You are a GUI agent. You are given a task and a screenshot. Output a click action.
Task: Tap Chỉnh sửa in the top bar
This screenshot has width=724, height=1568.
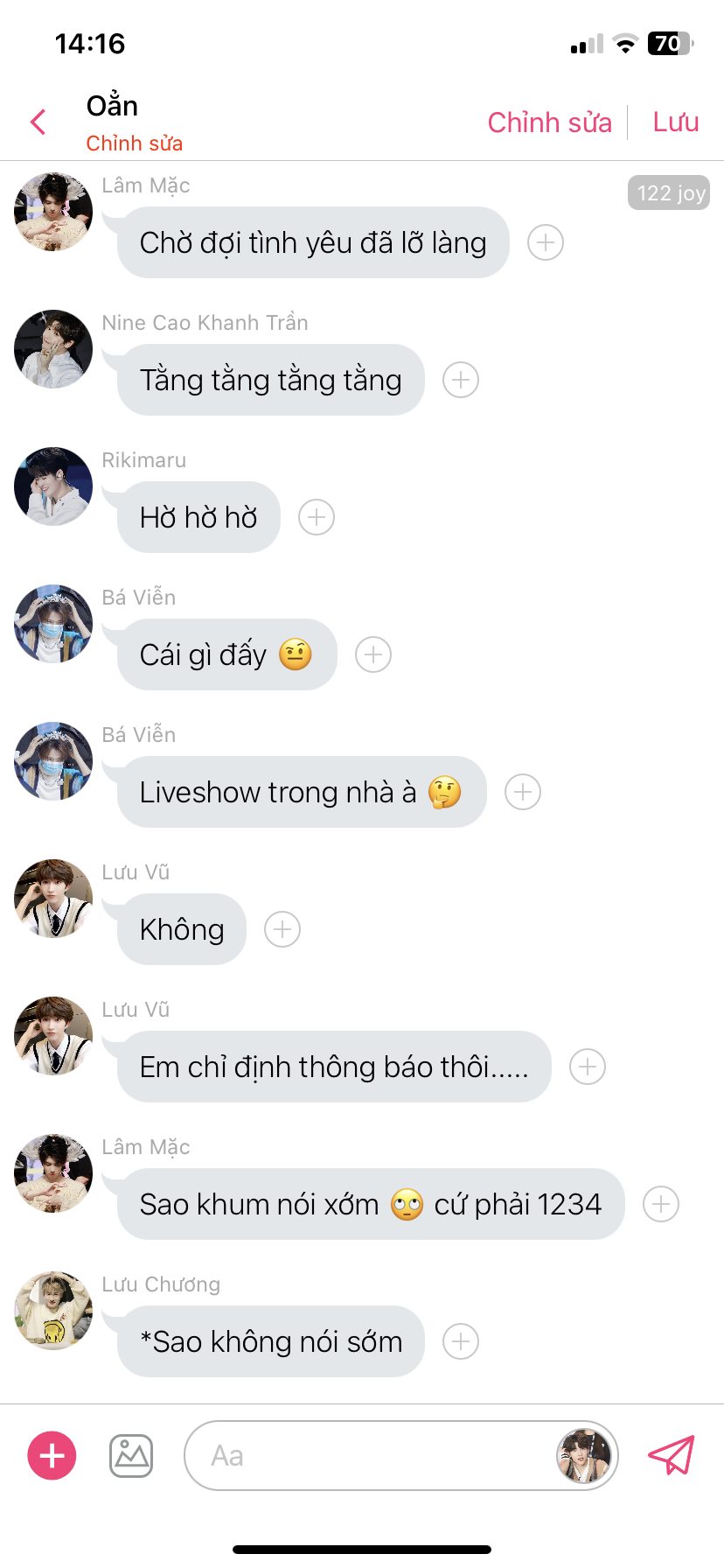[x=549, y=122]
